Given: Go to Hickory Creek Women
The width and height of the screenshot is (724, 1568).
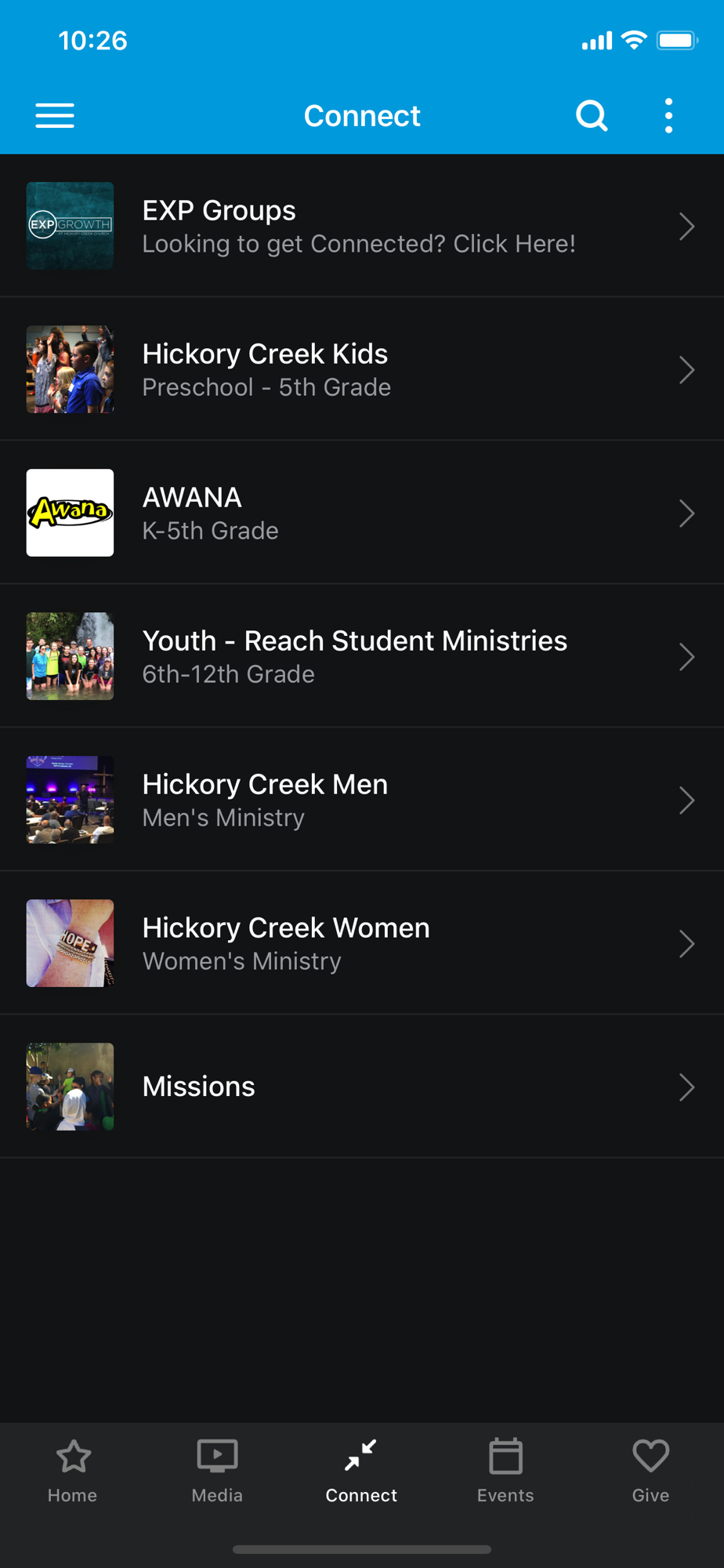Looking at the screenshot, I should tap(360, 944).
